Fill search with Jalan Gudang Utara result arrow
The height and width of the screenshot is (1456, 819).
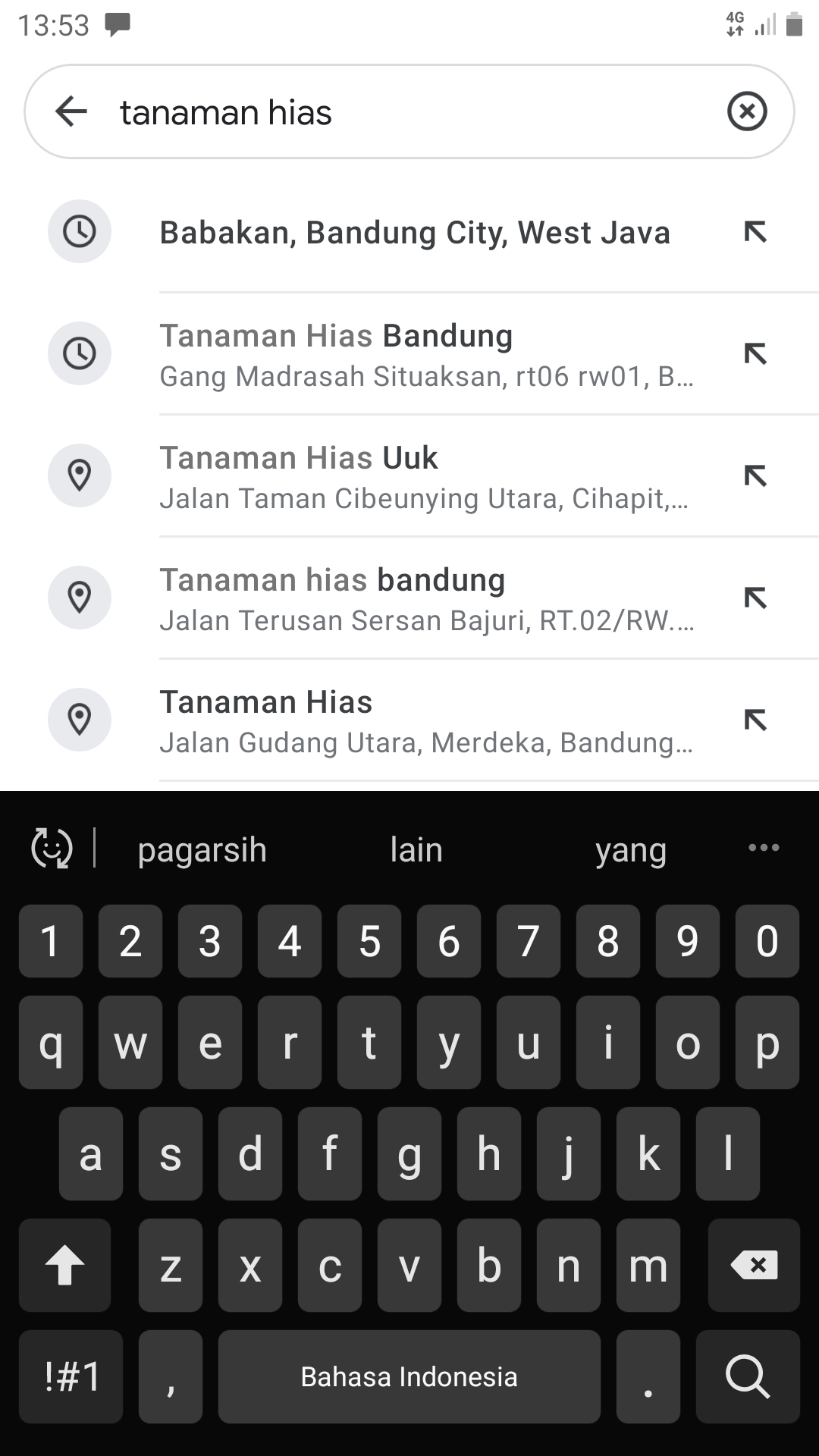tap(755, 720)
